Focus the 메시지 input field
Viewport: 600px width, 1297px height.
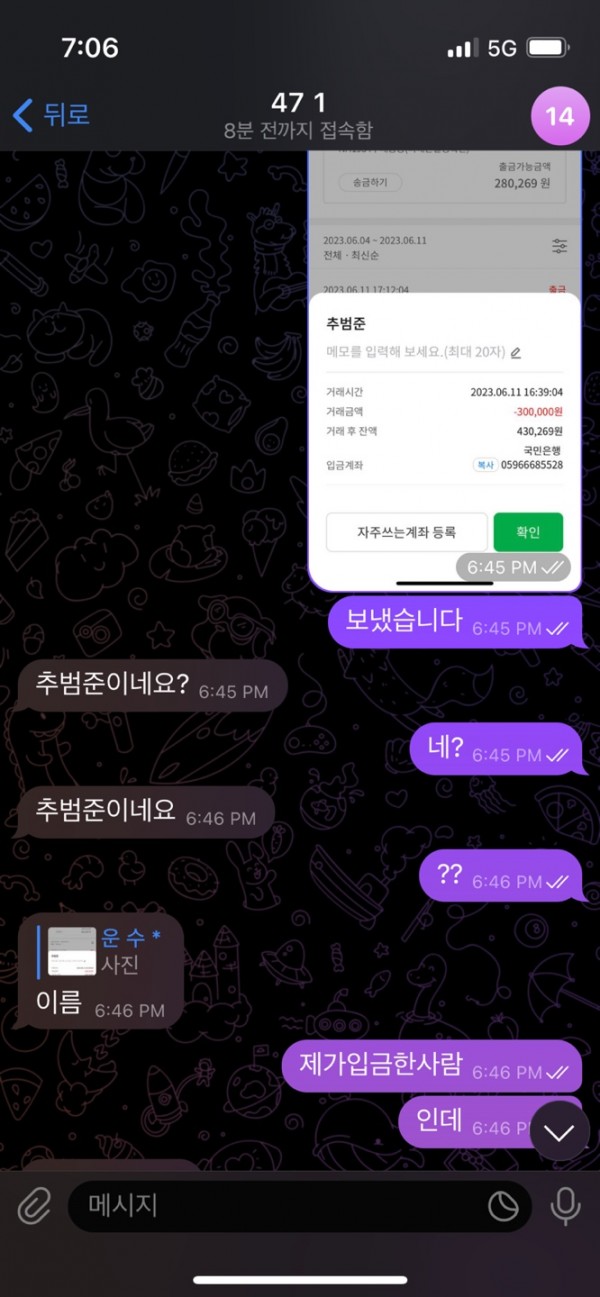tap(280, 1206)
